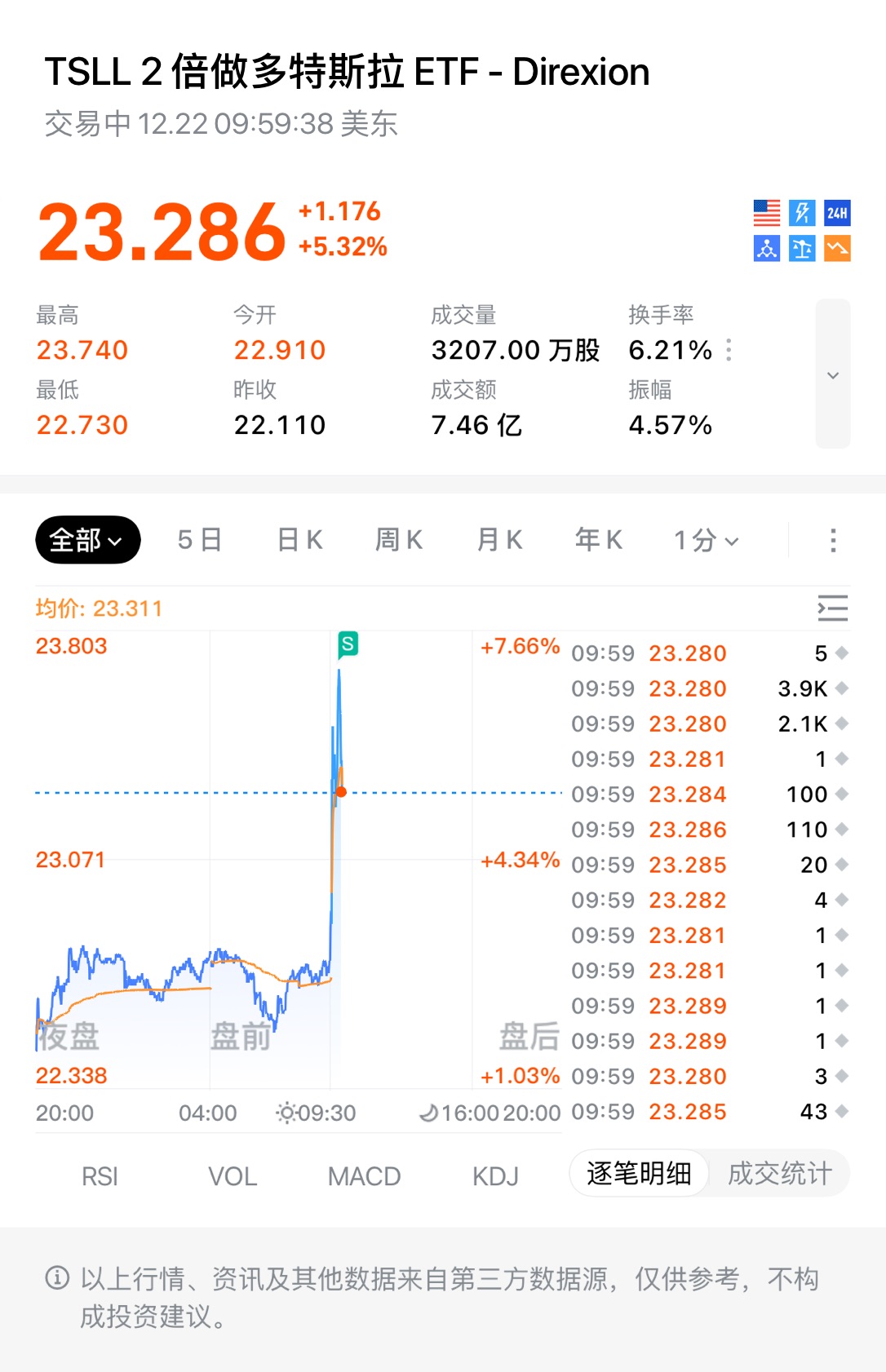Show the MACD indicator
This screenshot has width=886, height=1372.
tap(364, 1176)
